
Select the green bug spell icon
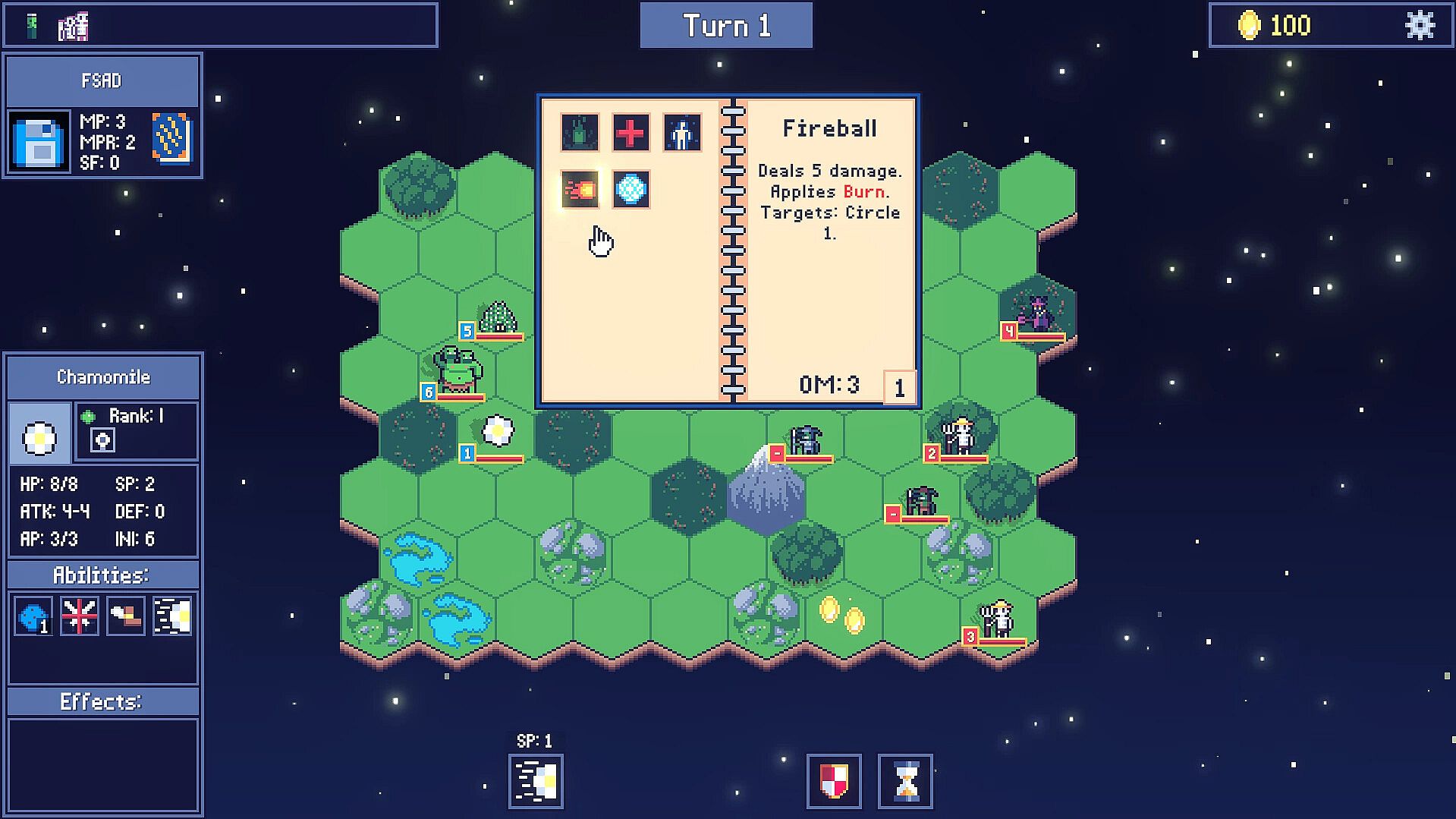pyautogui.click(x=580, y=134)
